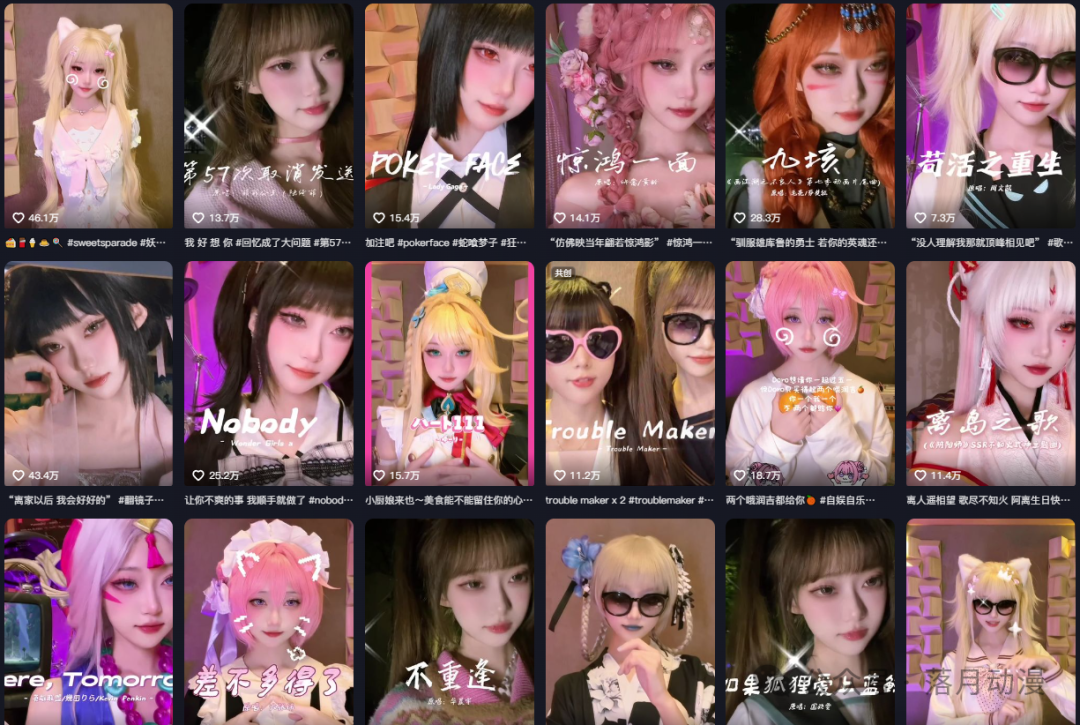This screenshot has width=1080, height=725.
Task: Open the 差不多得了 video tile
Action: [x=268, y=620]
